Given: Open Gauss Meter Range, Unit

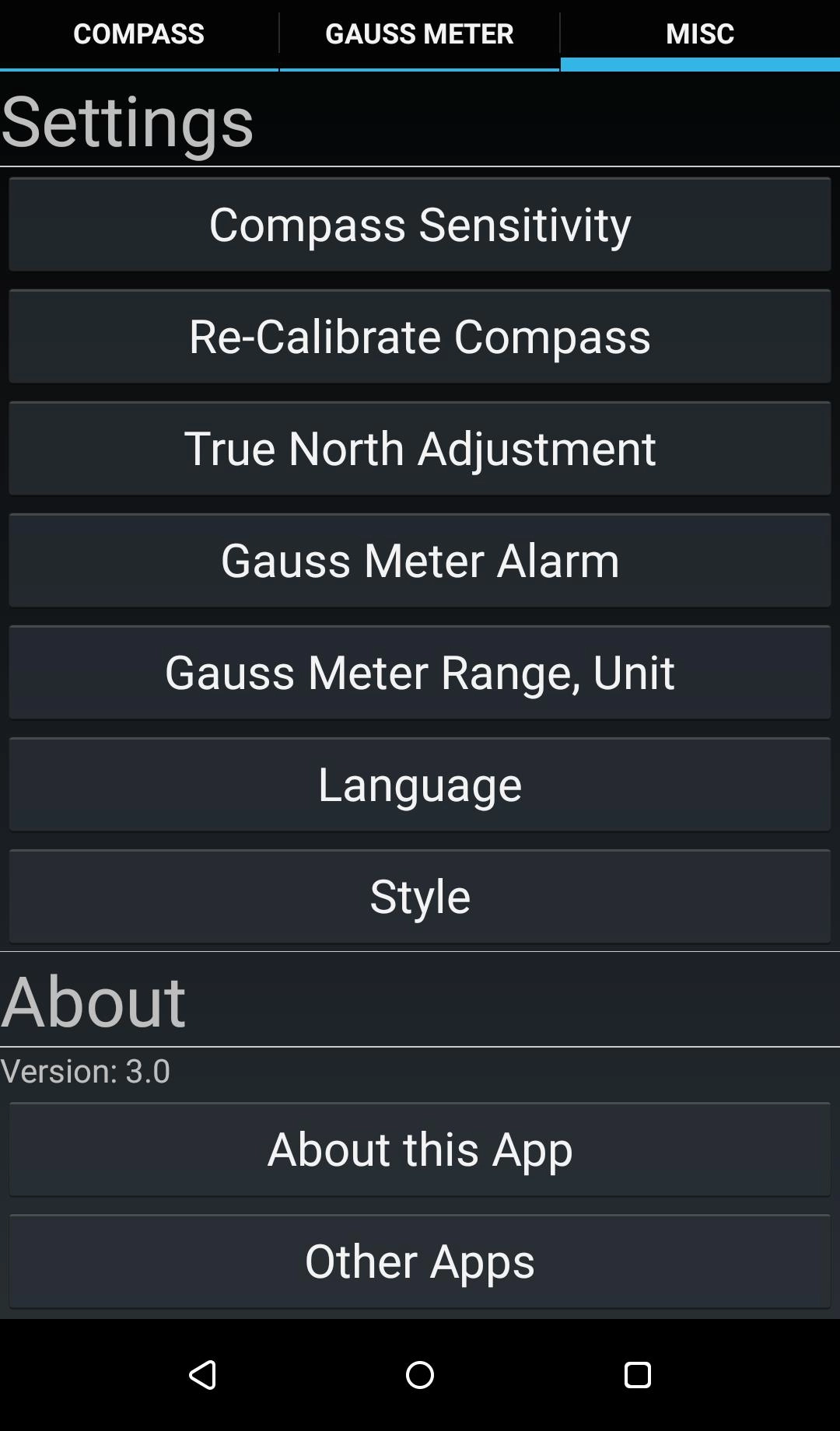Looking at the screenshot, I should tap(420, 673).
